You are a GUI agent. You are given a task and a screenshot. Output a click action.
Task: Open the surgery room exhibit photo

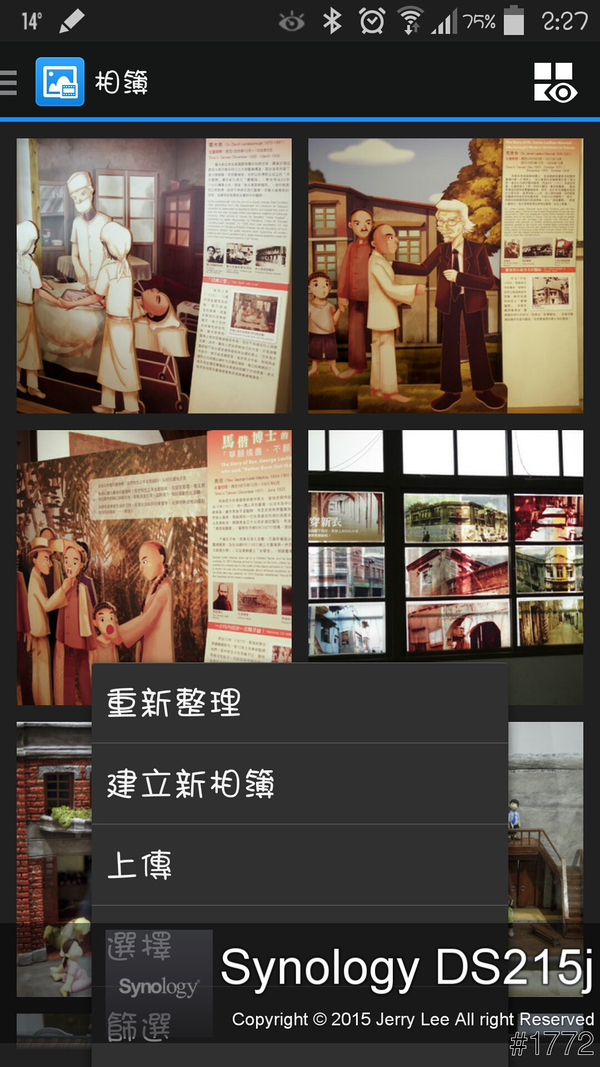tap(154, 275)
